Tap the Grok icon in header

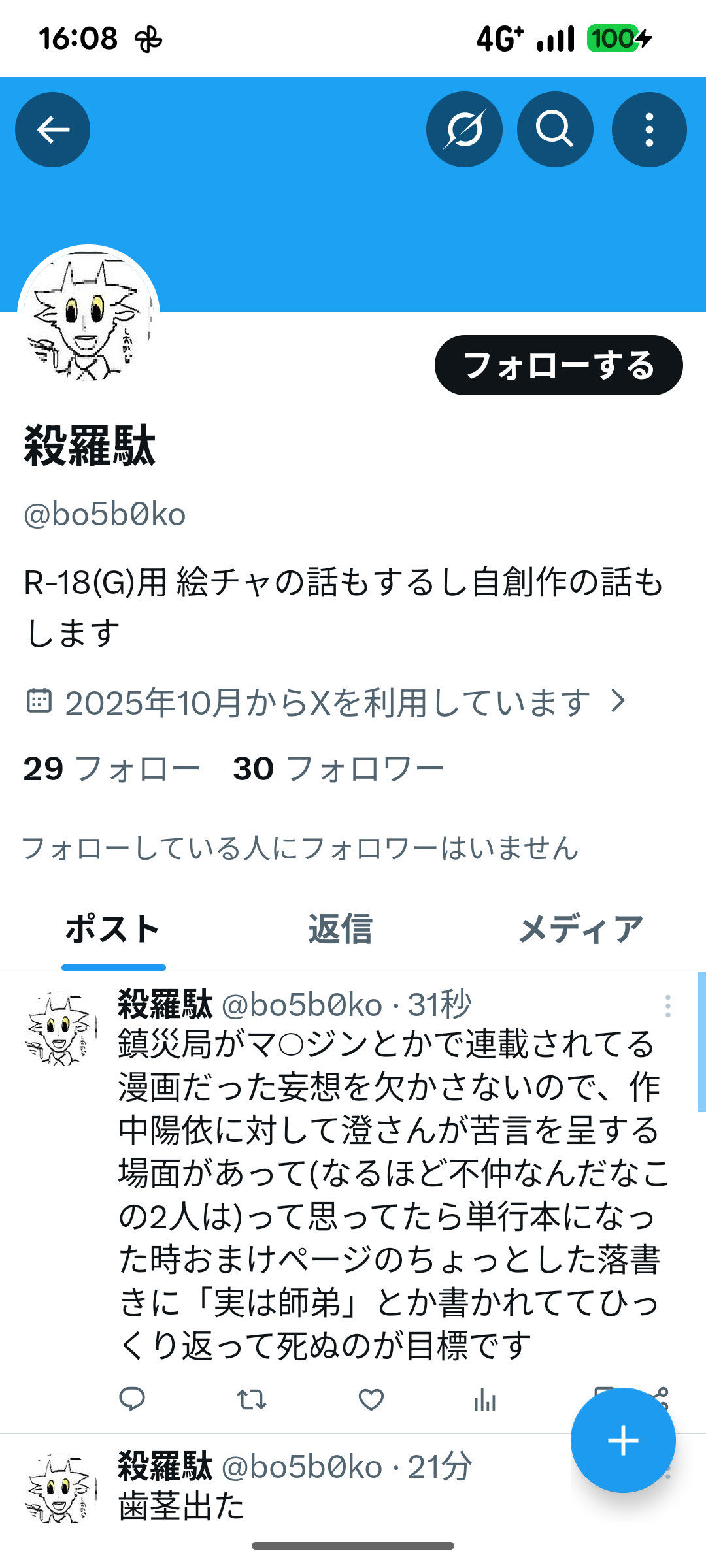coord(464,129)
